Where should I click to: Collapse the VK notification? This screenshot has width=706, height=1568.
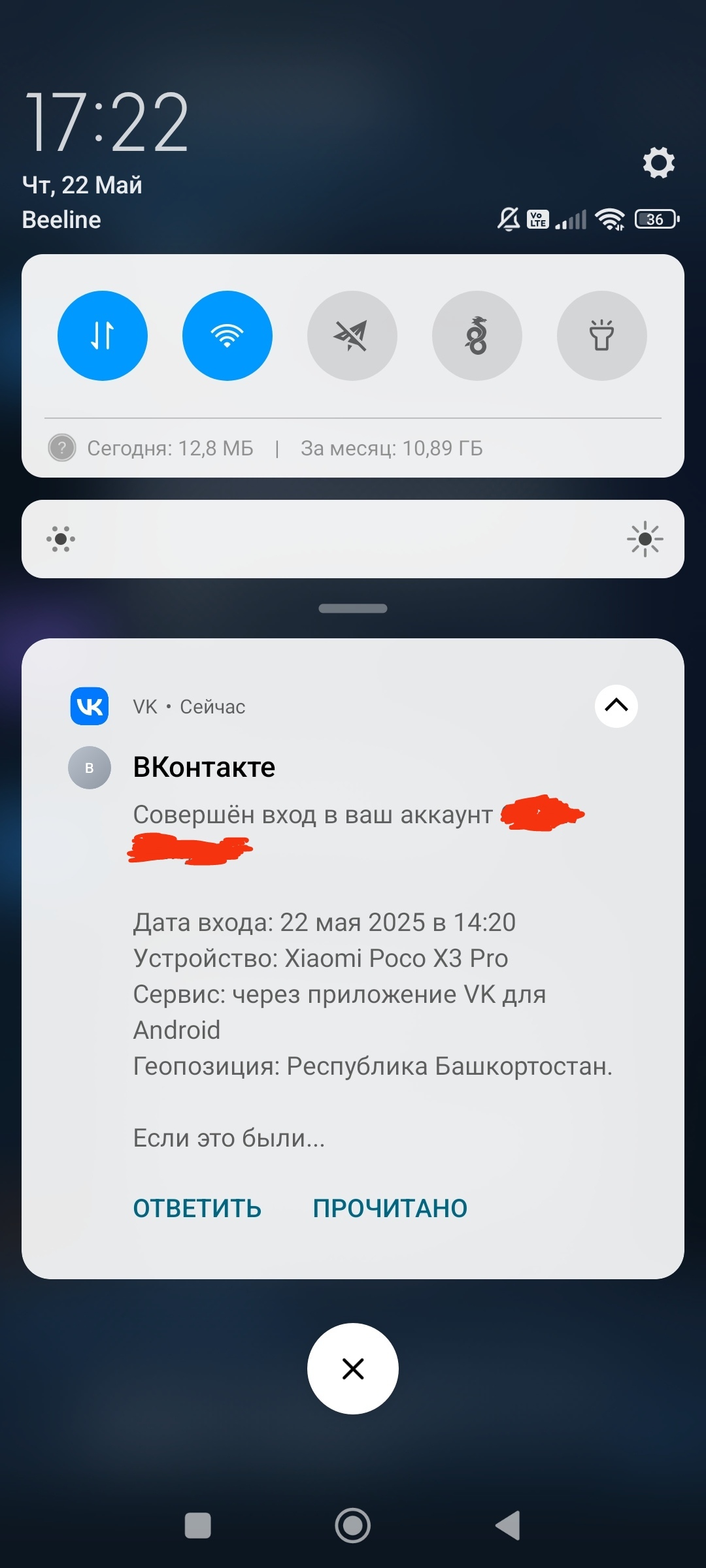(x=616, y=706)
